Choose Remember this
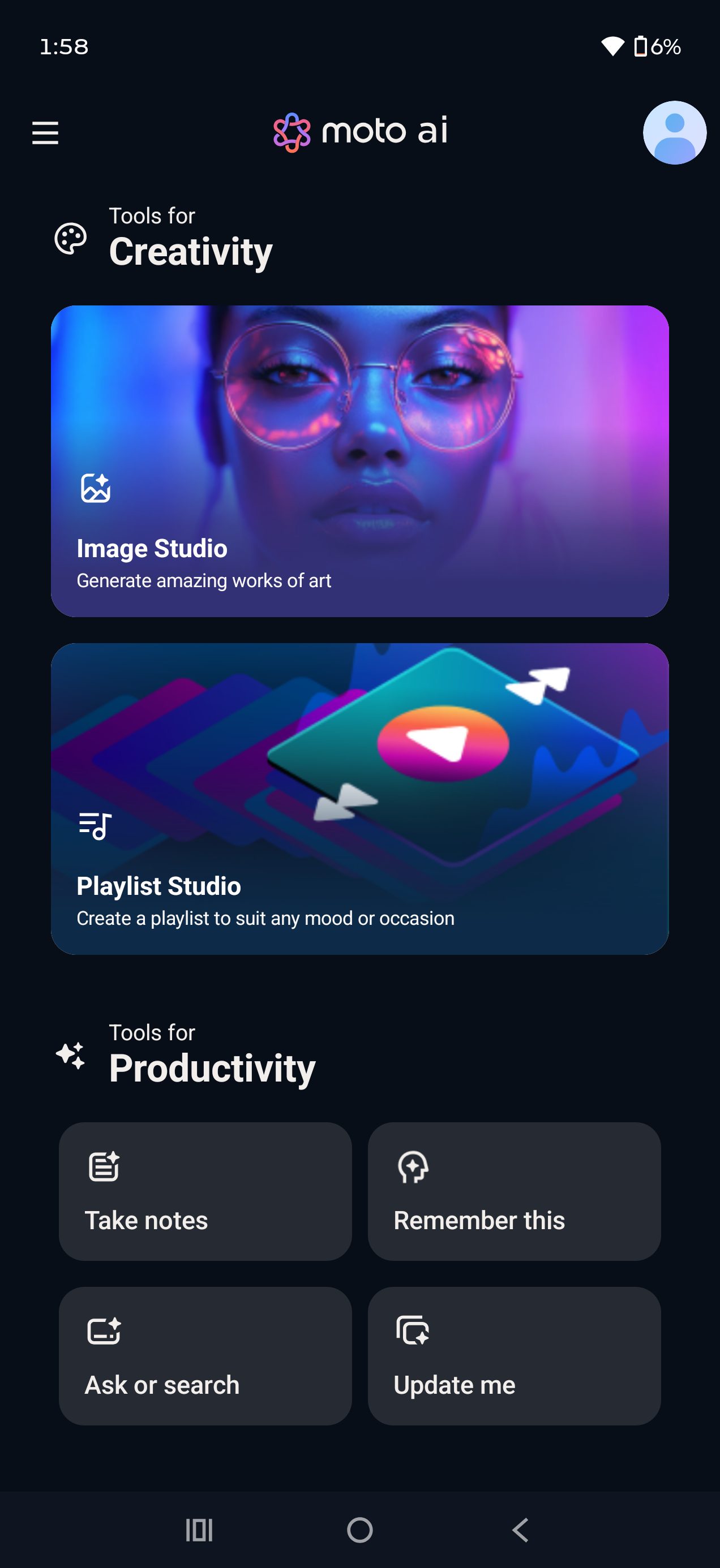 pos(514,1192)
